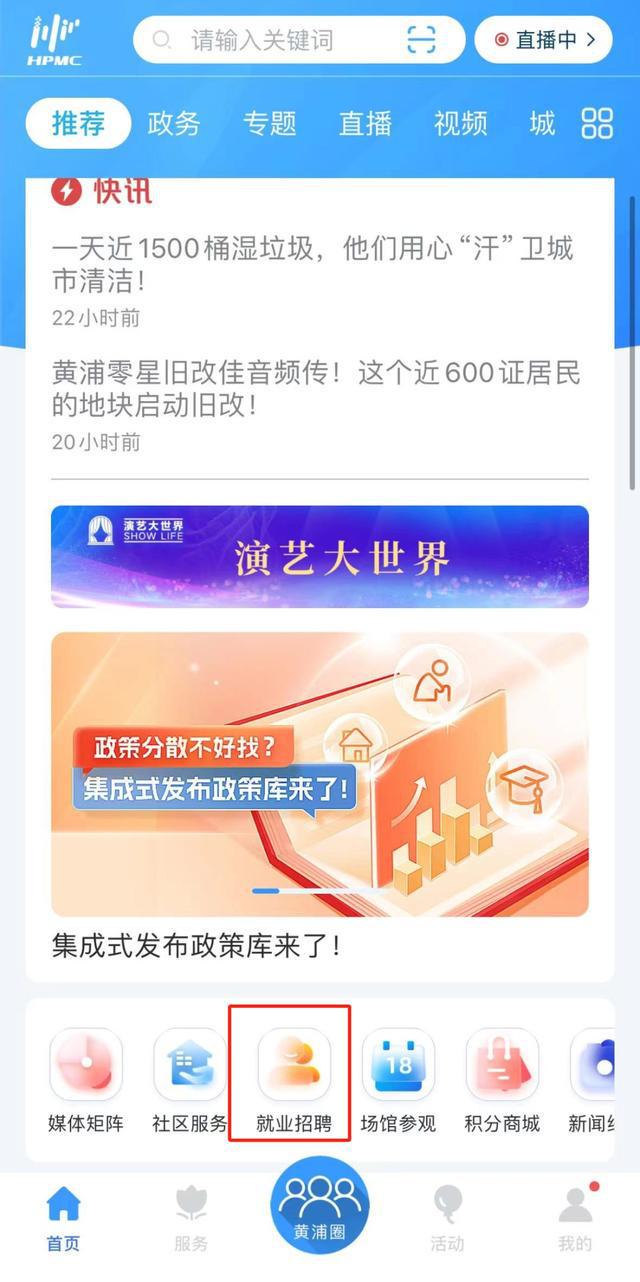Switch to the 我的 bottom tab
Image resolution: width=640 pixels, height=1282 pixels.
click(x=575, y=1218)
